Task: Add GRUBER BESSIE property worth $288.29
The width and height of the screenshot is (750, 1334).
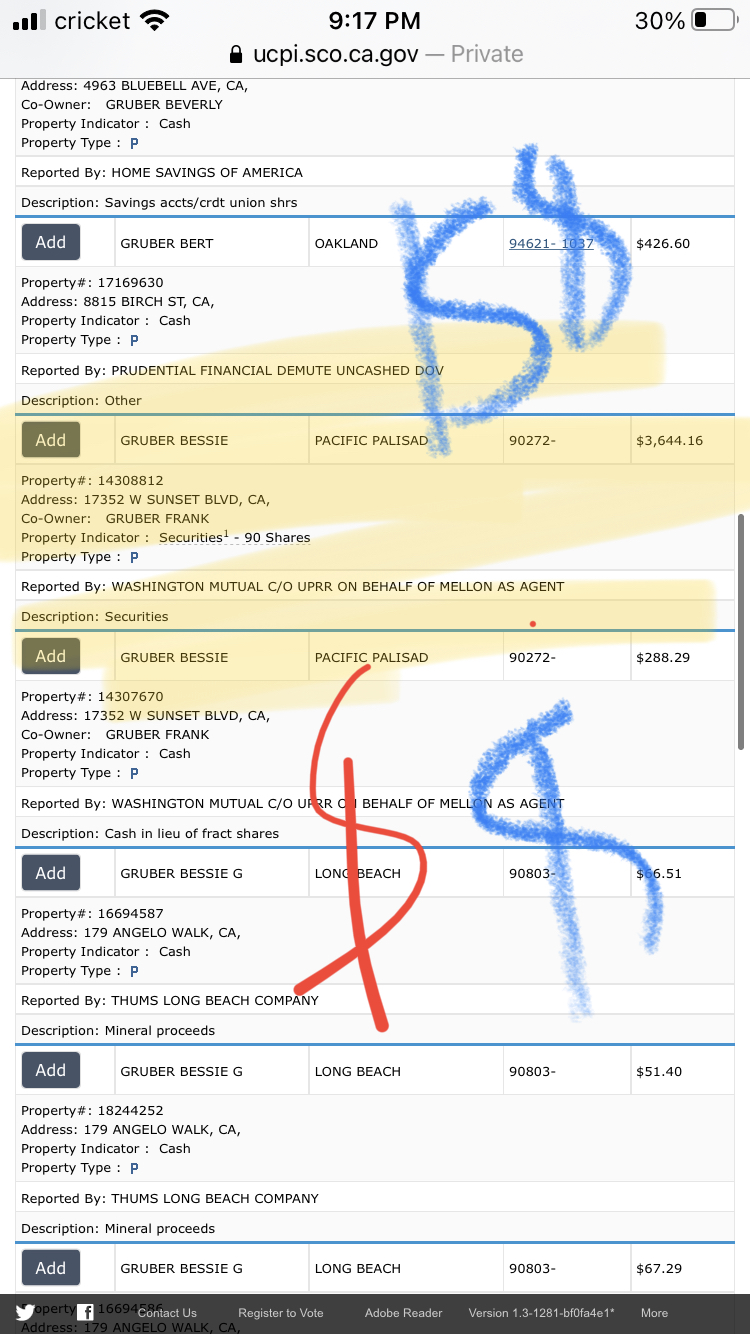Action: pos(51,656)
